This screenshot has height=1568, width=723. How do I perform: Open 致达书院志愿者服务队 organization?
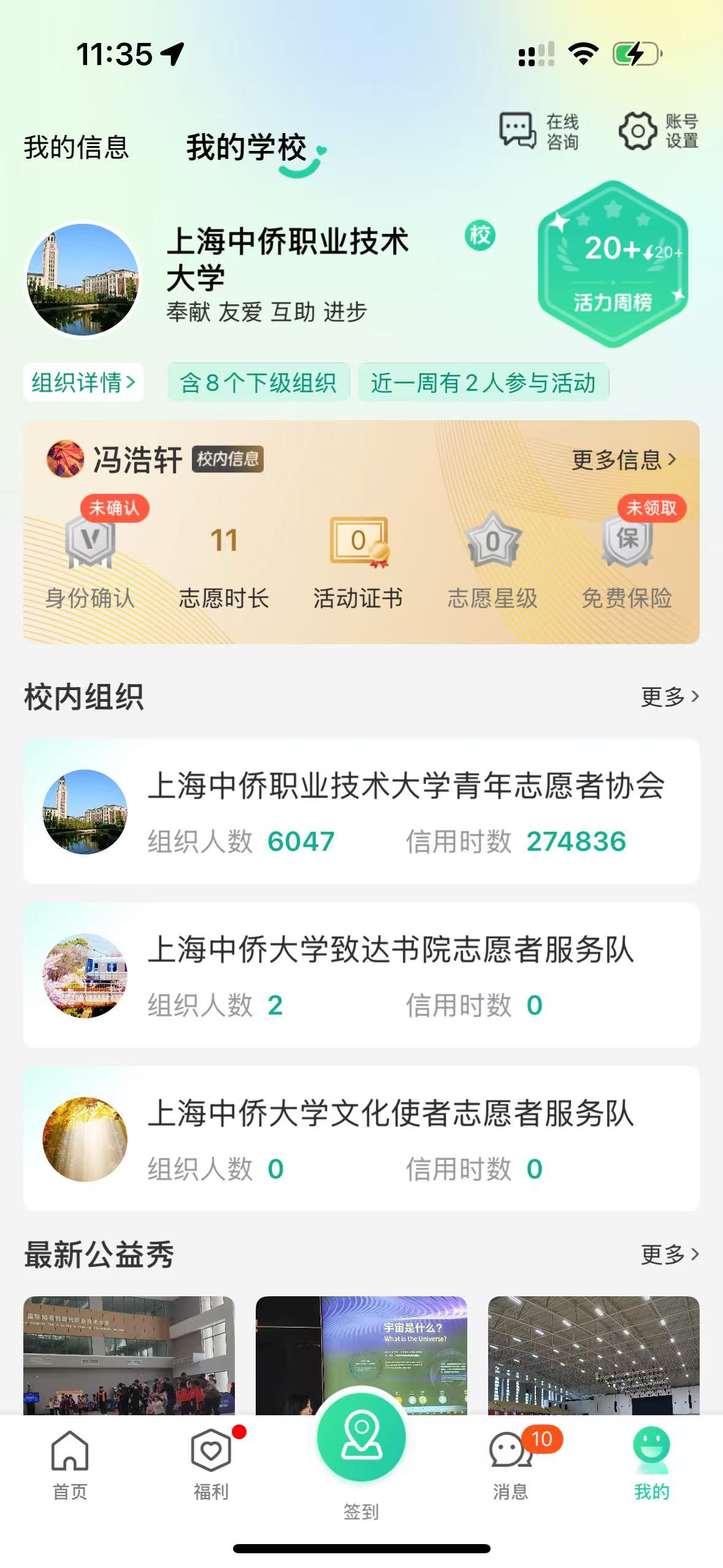[x=361, y=975]
